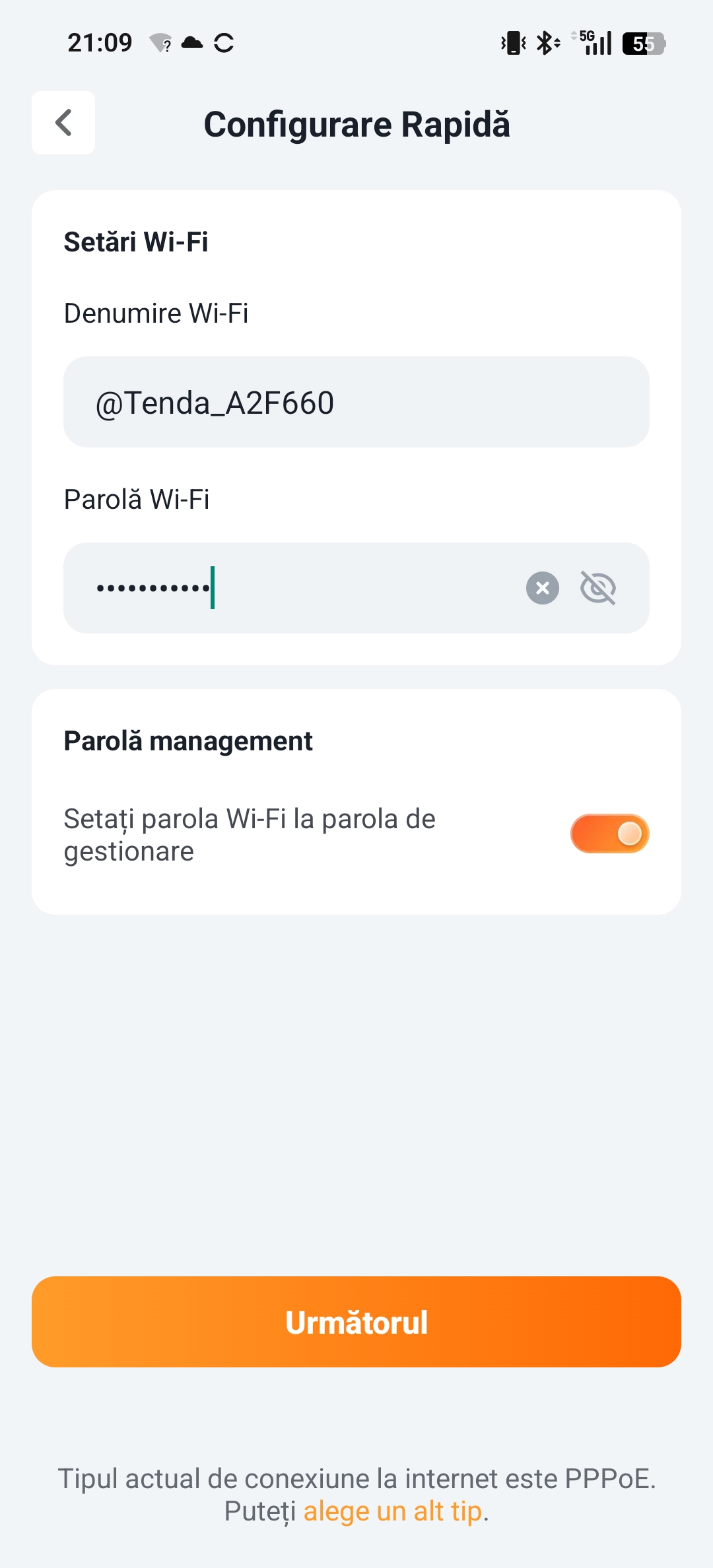713x1568 pixels.
Task: Continue with the Următorul button
Action: point(356,1322)
